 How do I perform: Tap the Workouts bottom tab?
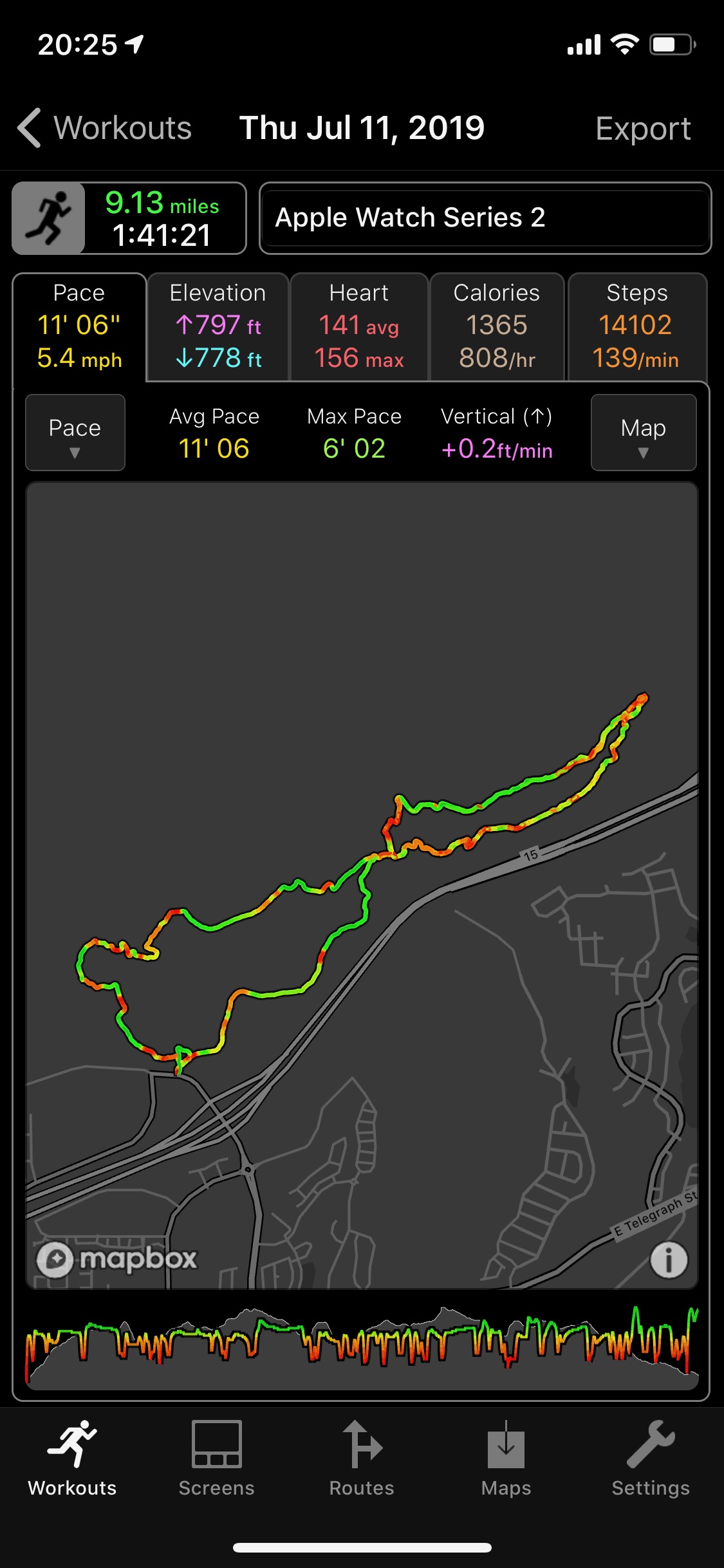click(x=72, y=1458)
